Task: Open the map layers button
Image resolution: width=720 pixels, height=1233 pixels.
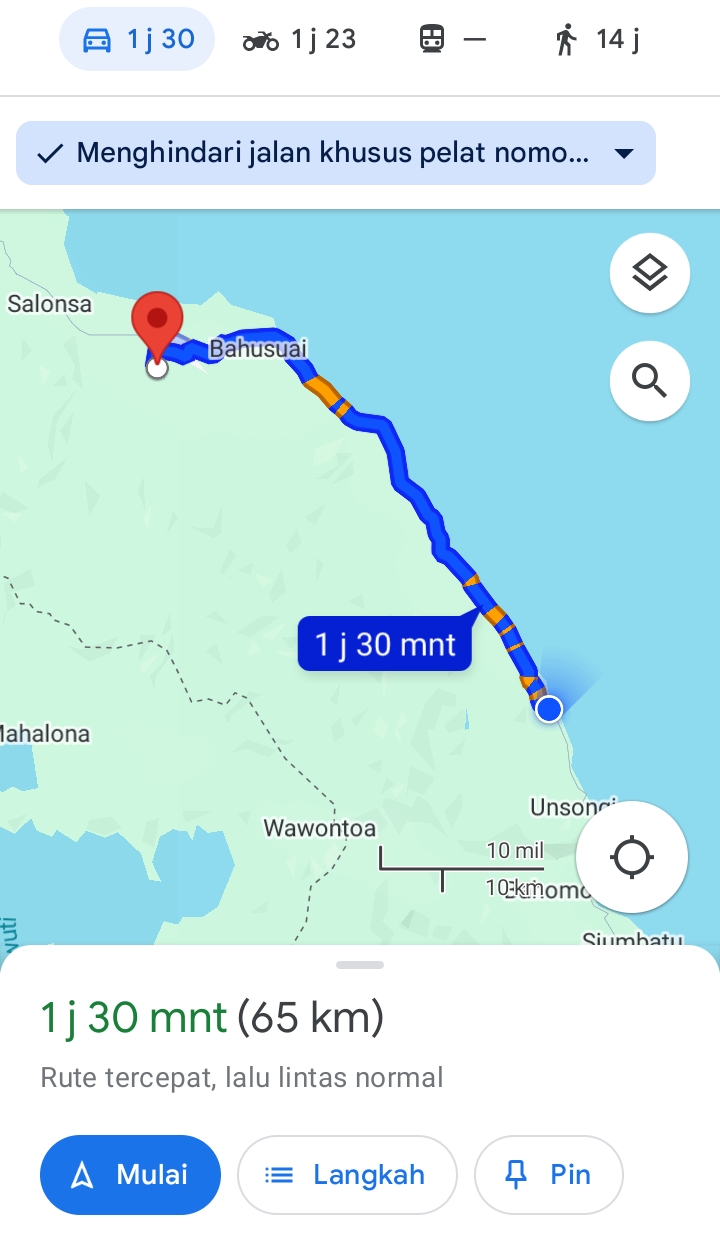Action: 650,272
